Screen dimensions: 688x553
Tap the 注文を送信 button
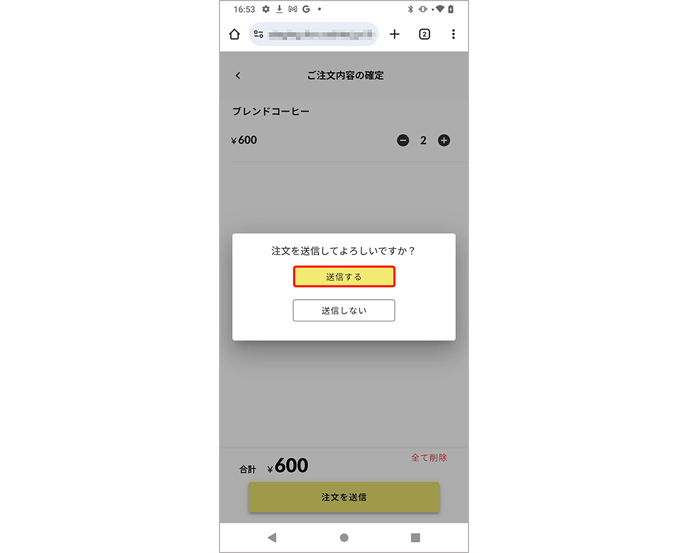[344, 497]
